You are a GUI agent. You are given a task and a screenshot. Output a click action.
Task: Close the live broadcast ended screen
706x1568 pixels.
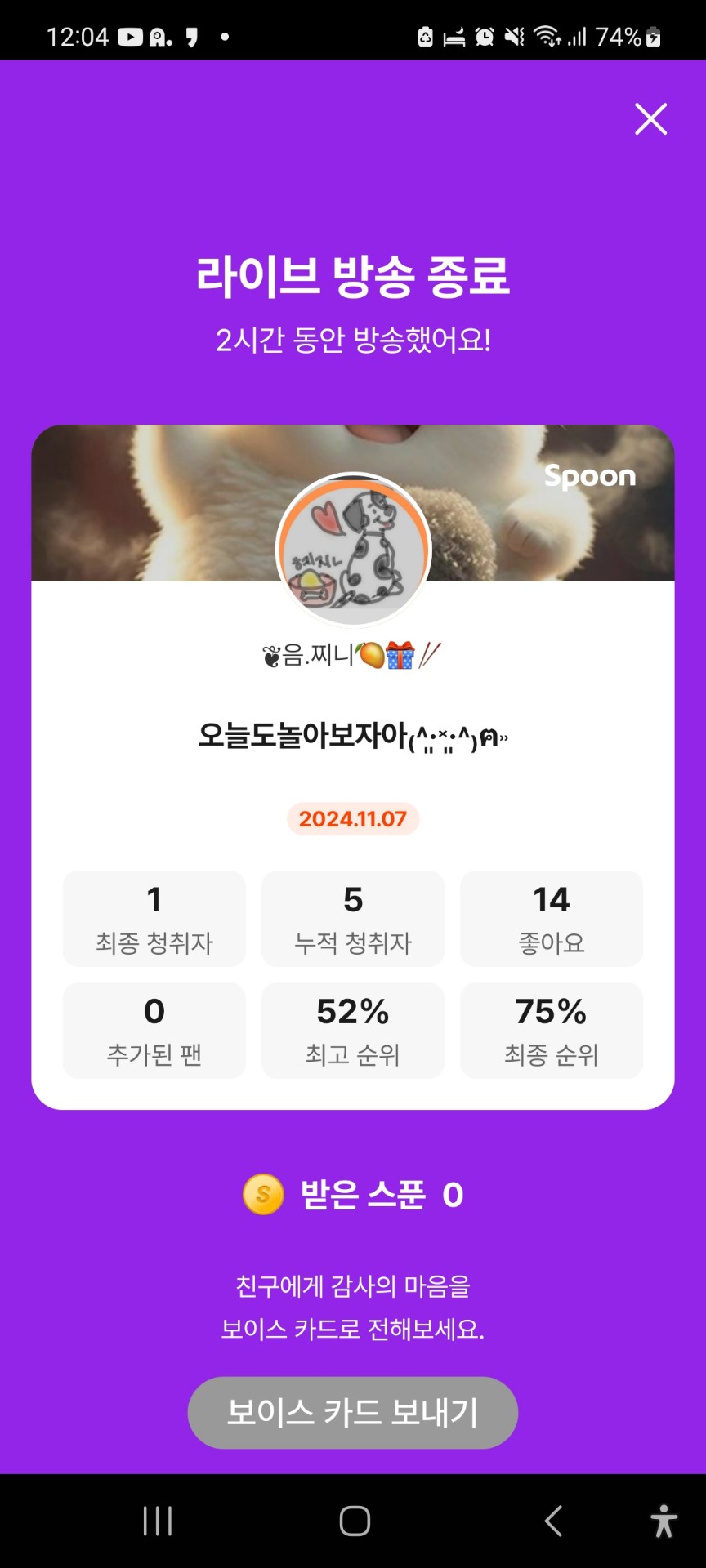pyautogui.click(x=650, y=119)
